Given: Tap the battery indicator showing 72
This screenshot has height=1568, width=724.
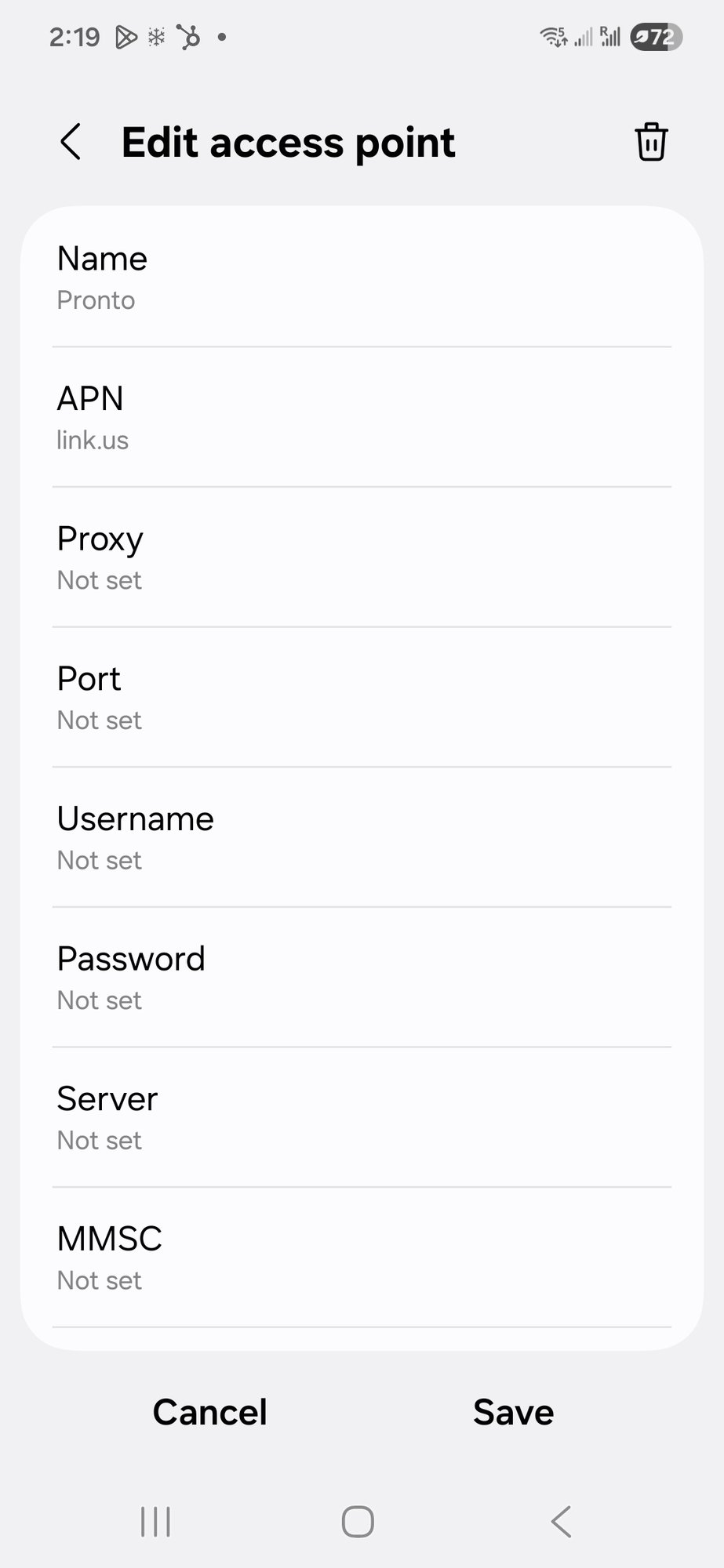Looking at the screenshot, I should (653, 37).
